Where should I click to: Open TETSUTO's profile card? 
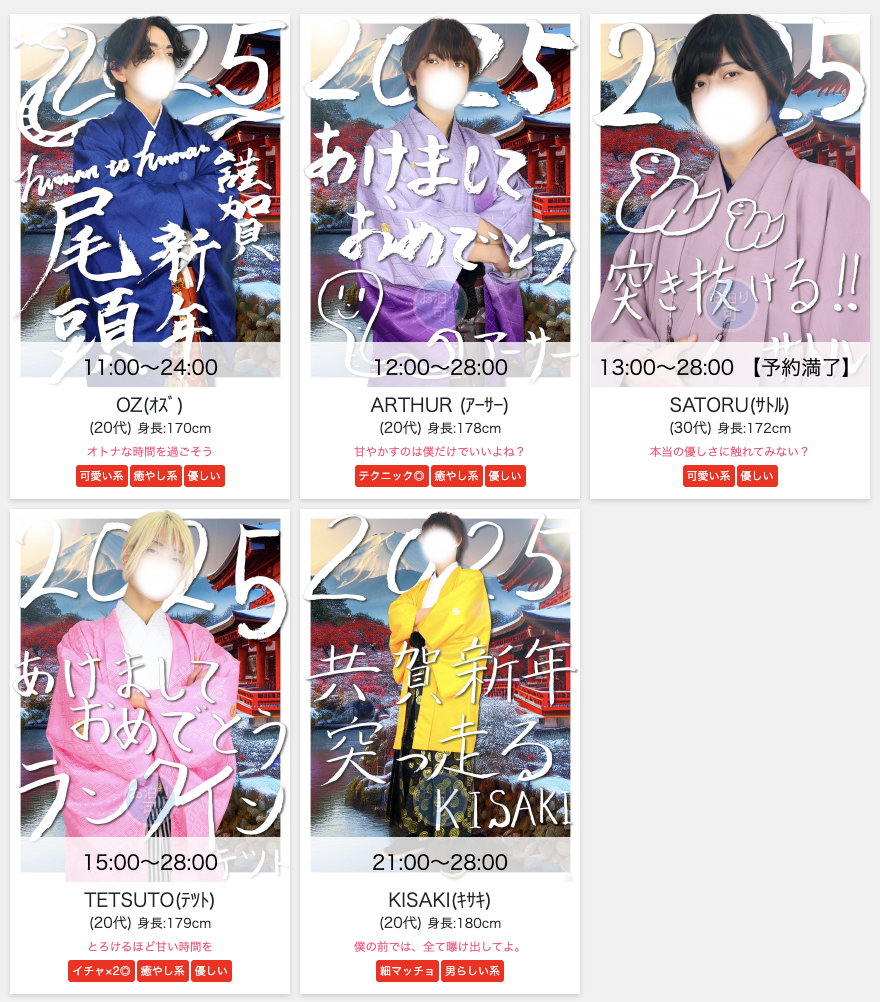[150, 690]
